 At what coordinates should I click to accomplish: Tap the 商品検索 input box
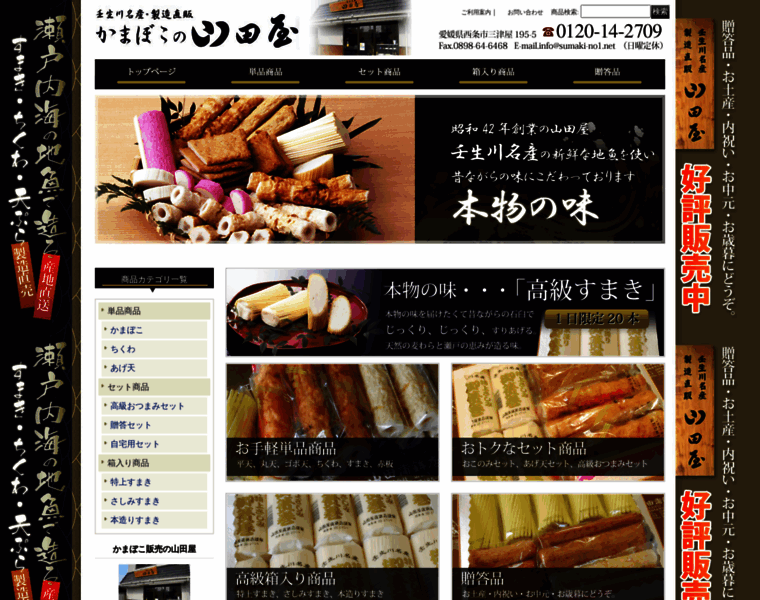coord(614,12)
